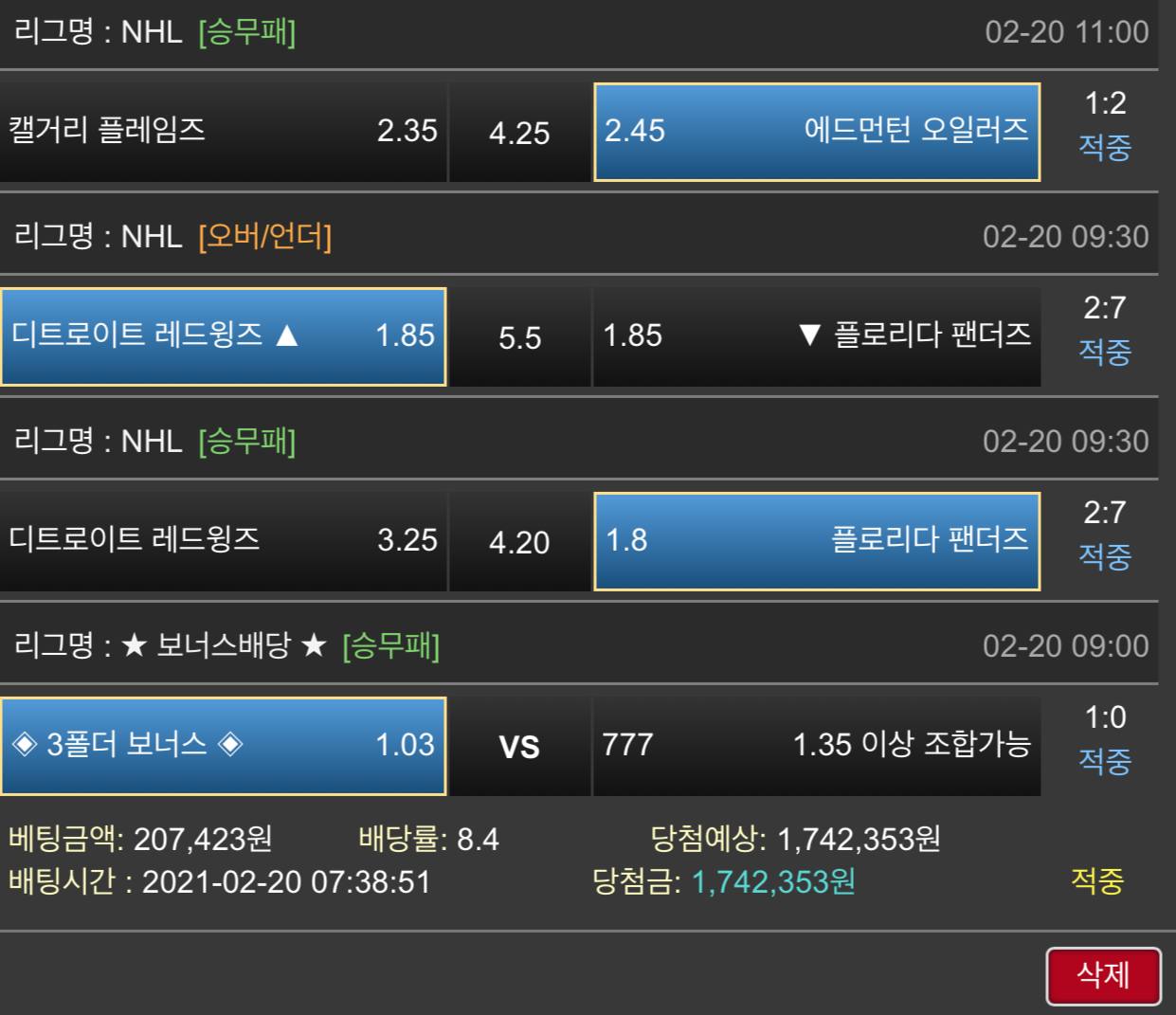Select 에드먼턴 오일러즈 2.45 odds cell
The height and width of the screenshot is (1015, 1176).
816,131
